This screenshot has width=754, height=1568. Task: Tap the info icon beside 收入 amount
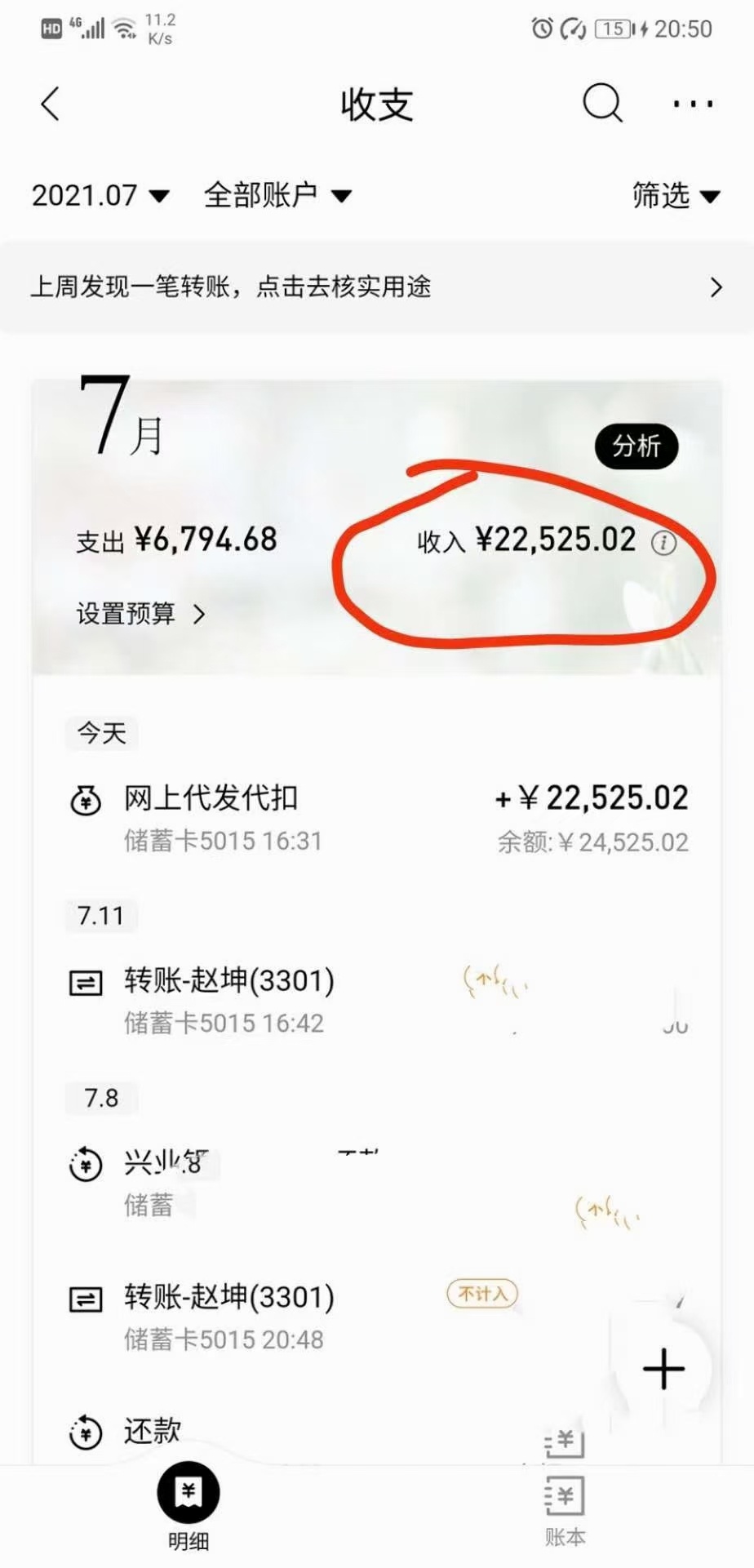663,542
